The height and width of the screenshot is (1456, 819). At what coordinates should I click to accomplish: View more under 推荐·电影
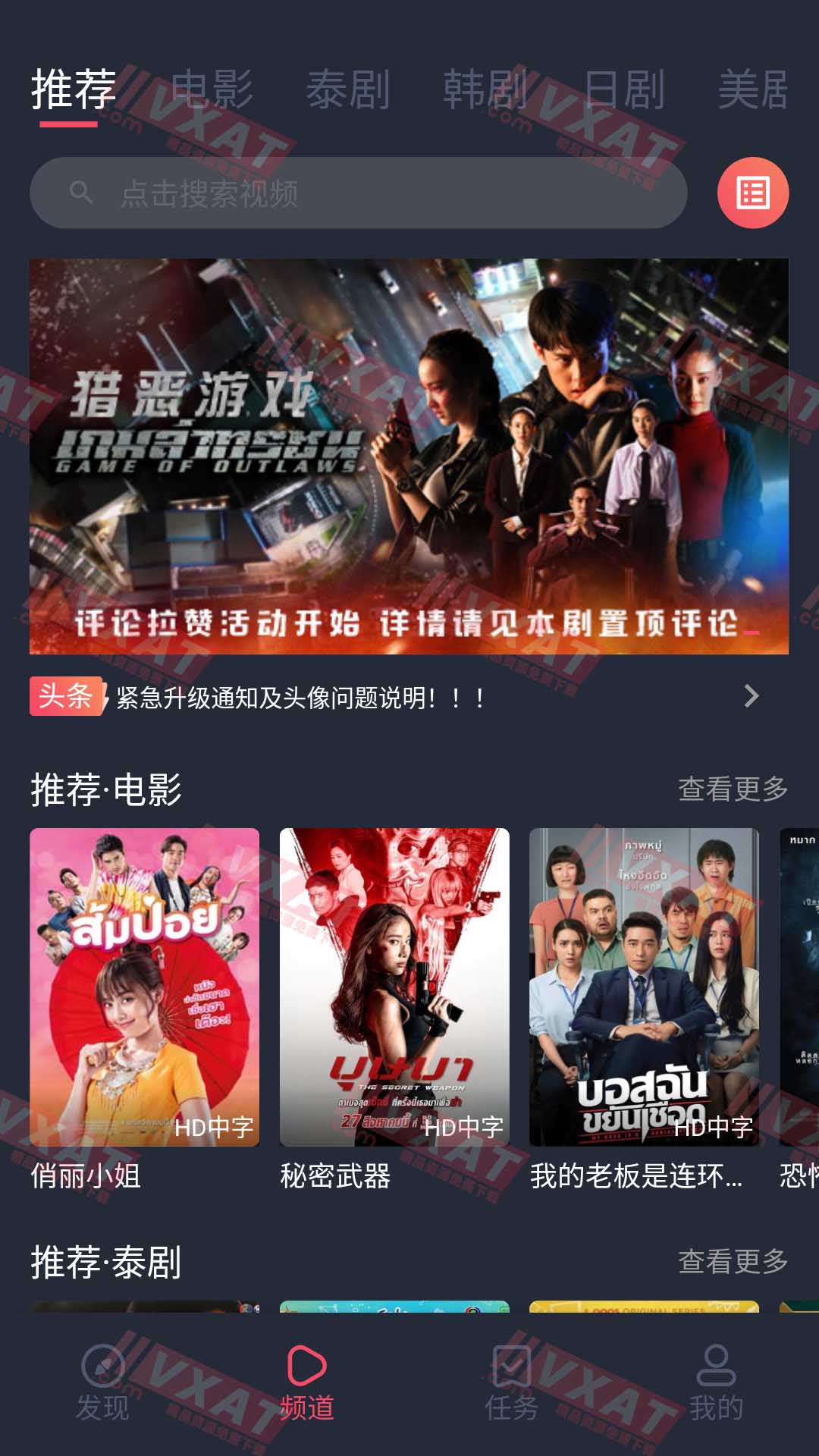733,789
